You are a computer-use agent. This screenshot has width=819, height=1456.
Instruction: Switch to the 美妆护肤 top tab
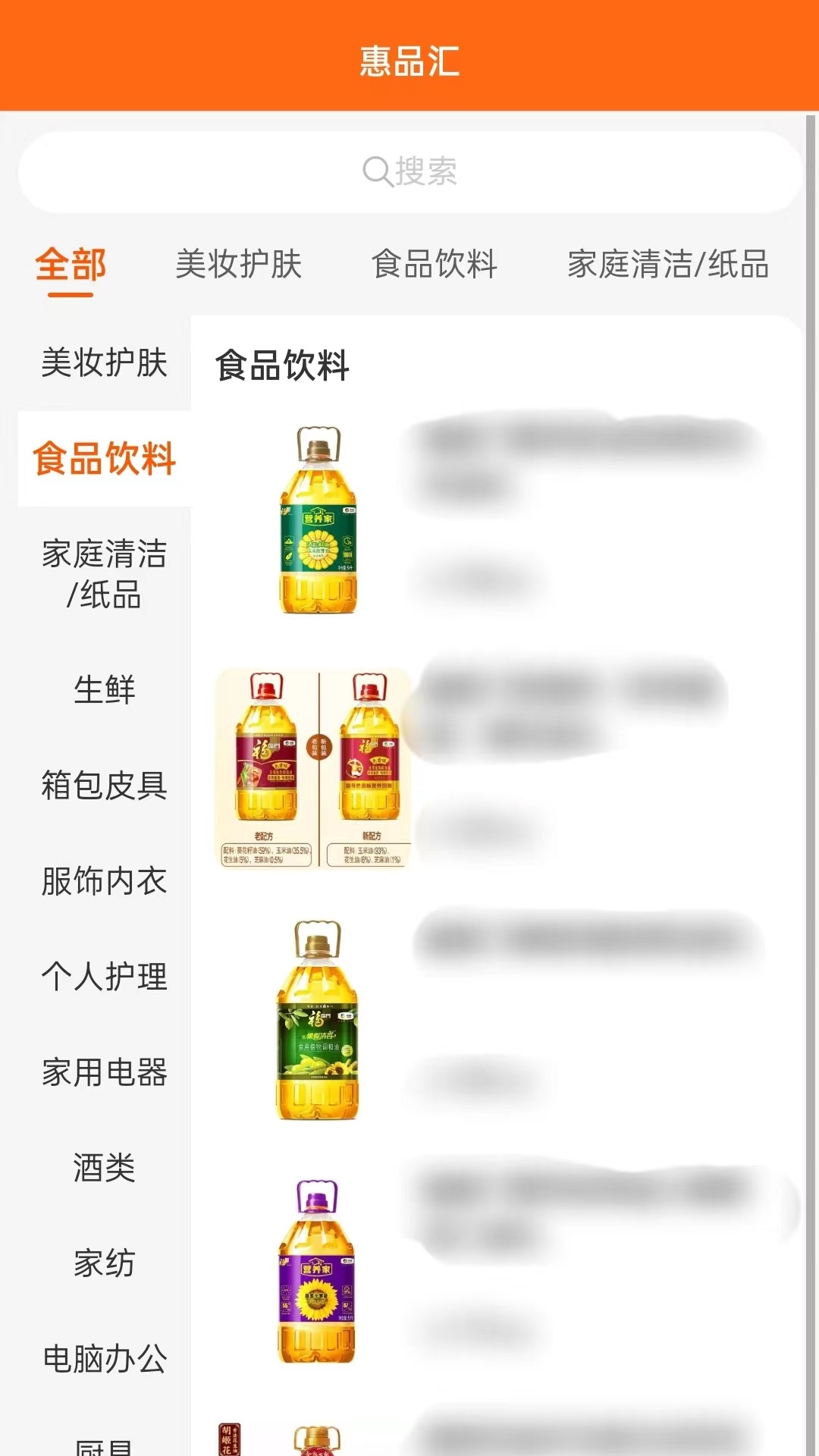[x=239, y=264]
